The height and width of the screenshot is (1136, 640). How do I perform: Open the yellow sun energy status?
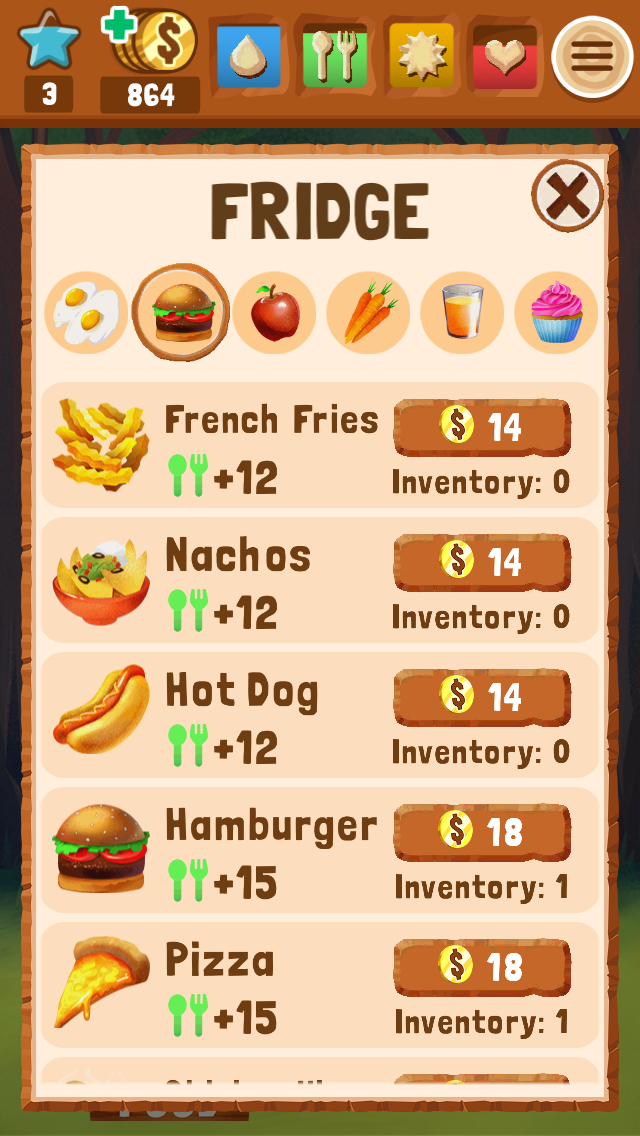(x=421, y=57)
